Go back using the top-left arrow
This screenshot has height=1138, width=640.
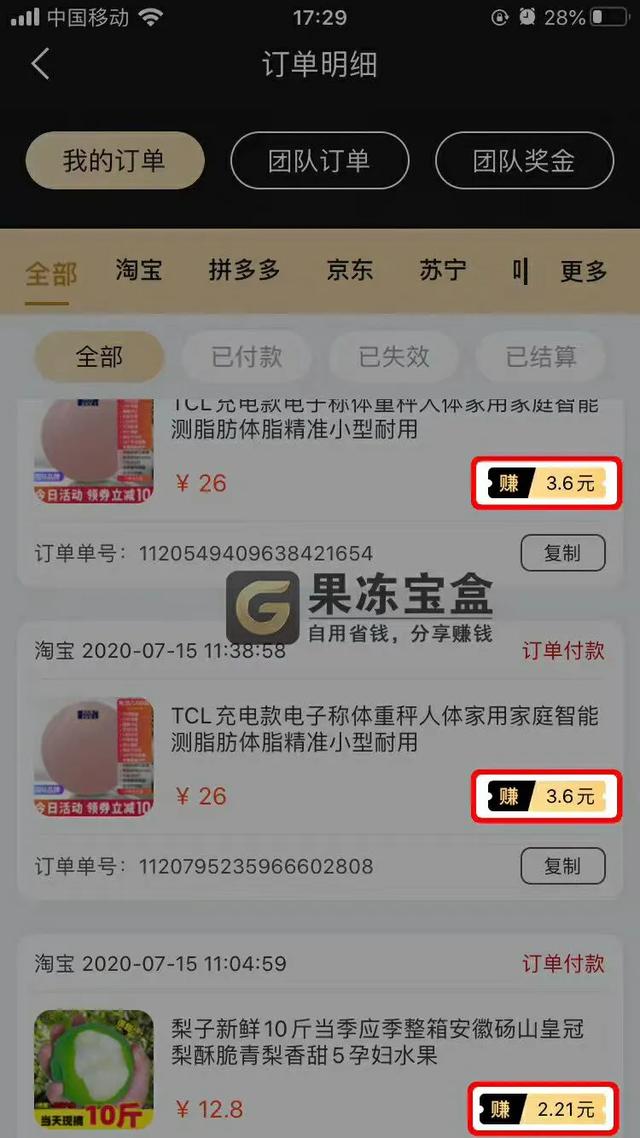[40, 65]
